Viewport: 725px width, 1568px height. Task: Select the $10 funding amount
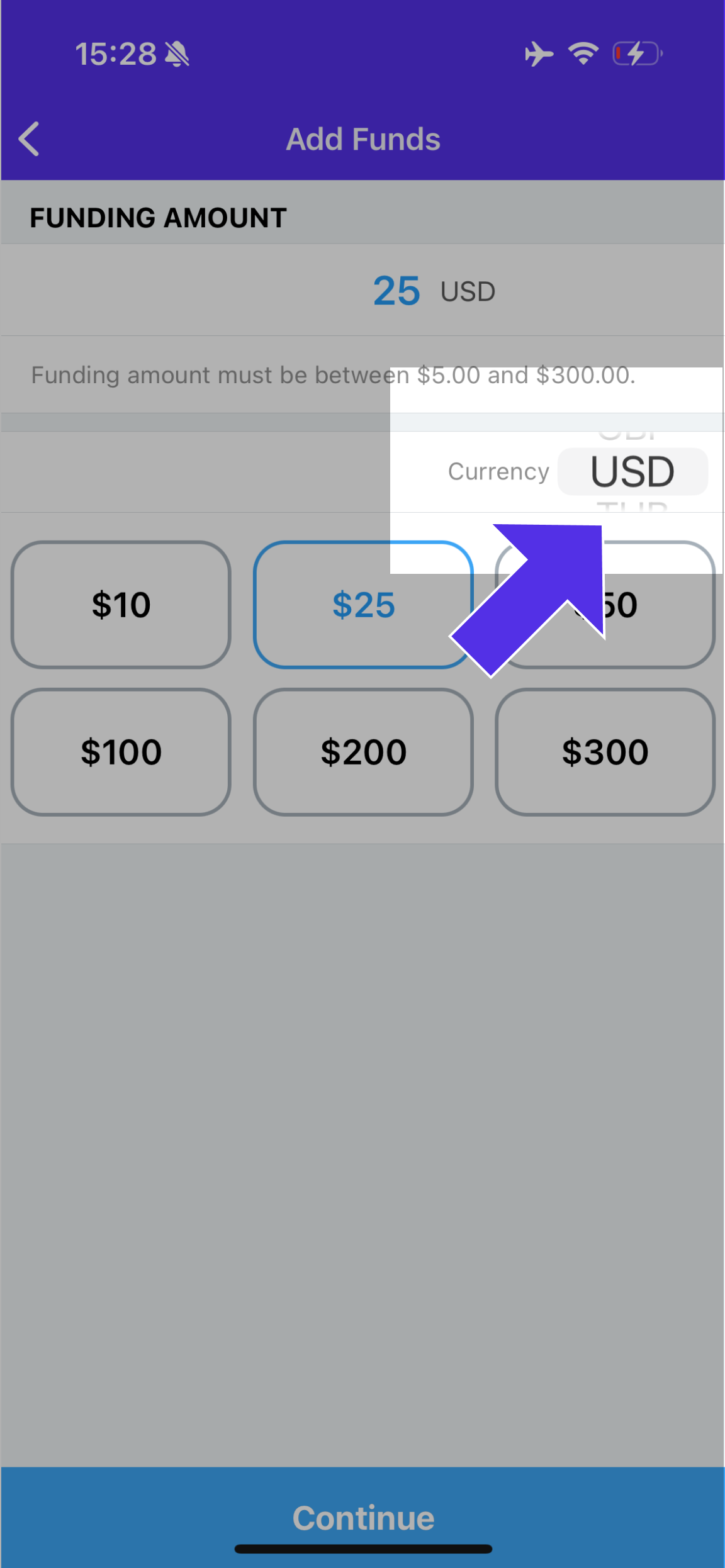(122, 604)
